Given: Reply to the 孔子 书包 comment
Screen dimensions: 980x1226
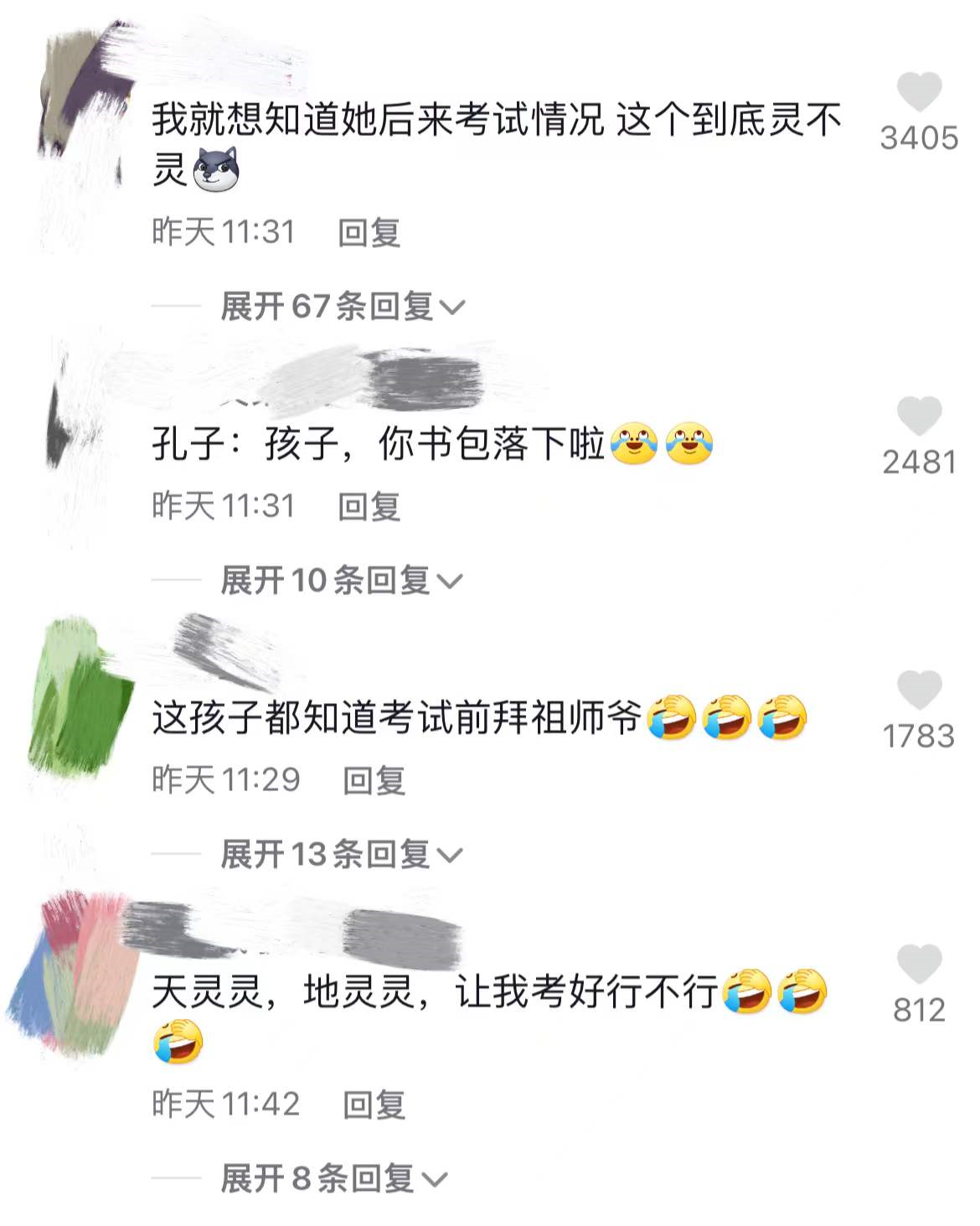Looking at the screenshot, I should pos(369,506).
